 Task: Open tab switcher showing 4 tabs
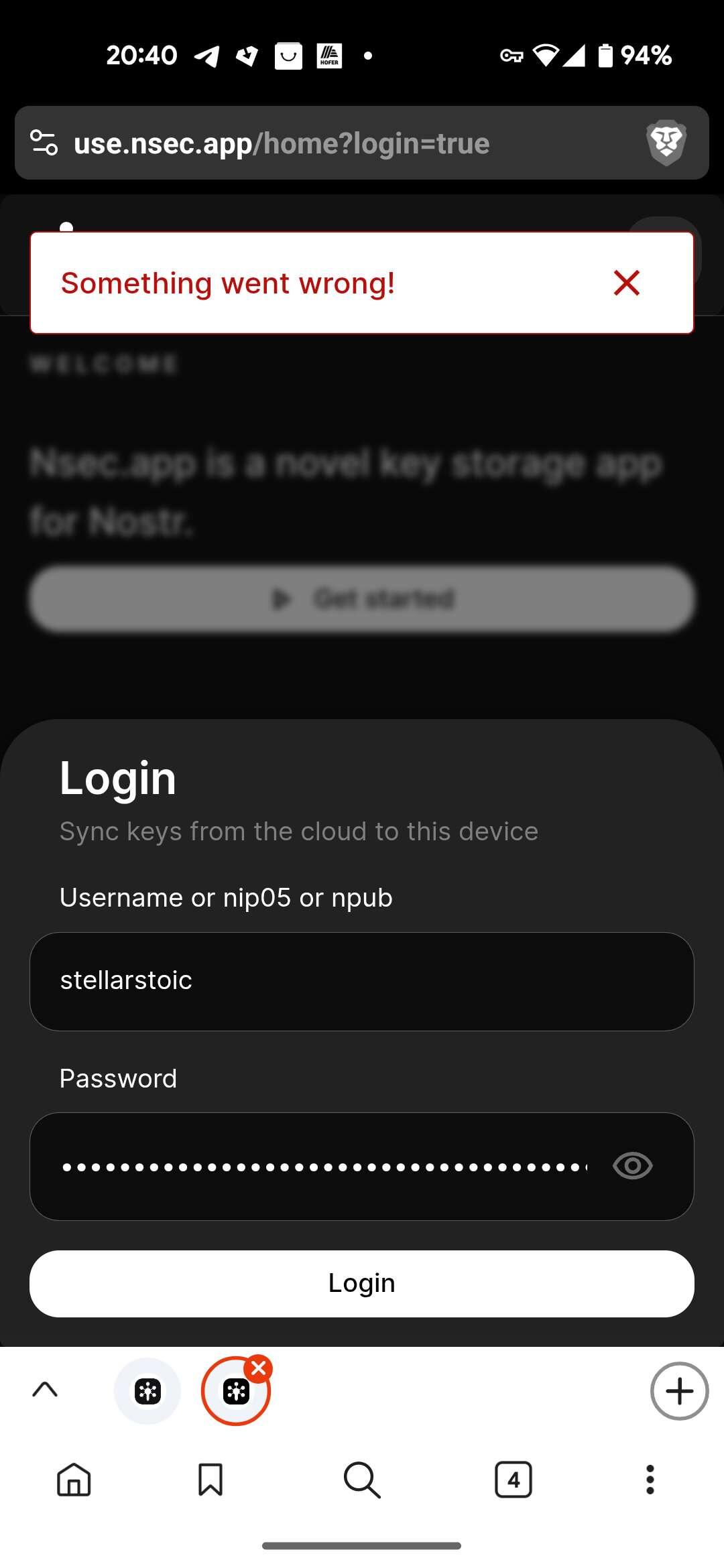pyautogui.click(x=514, y=1480)
